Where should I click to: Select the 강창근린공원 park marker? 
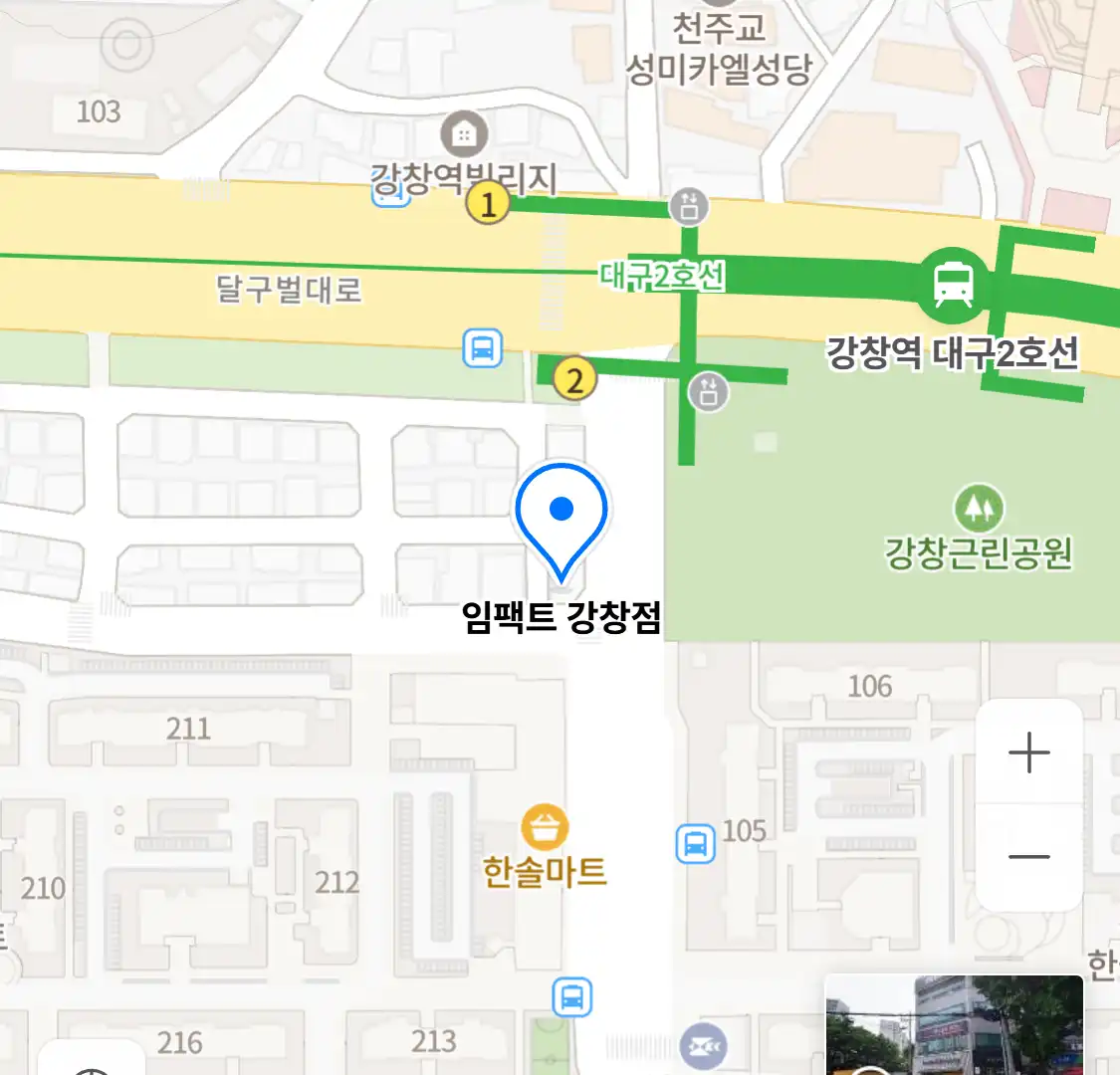pyautogui.click(x=980, y=508)
